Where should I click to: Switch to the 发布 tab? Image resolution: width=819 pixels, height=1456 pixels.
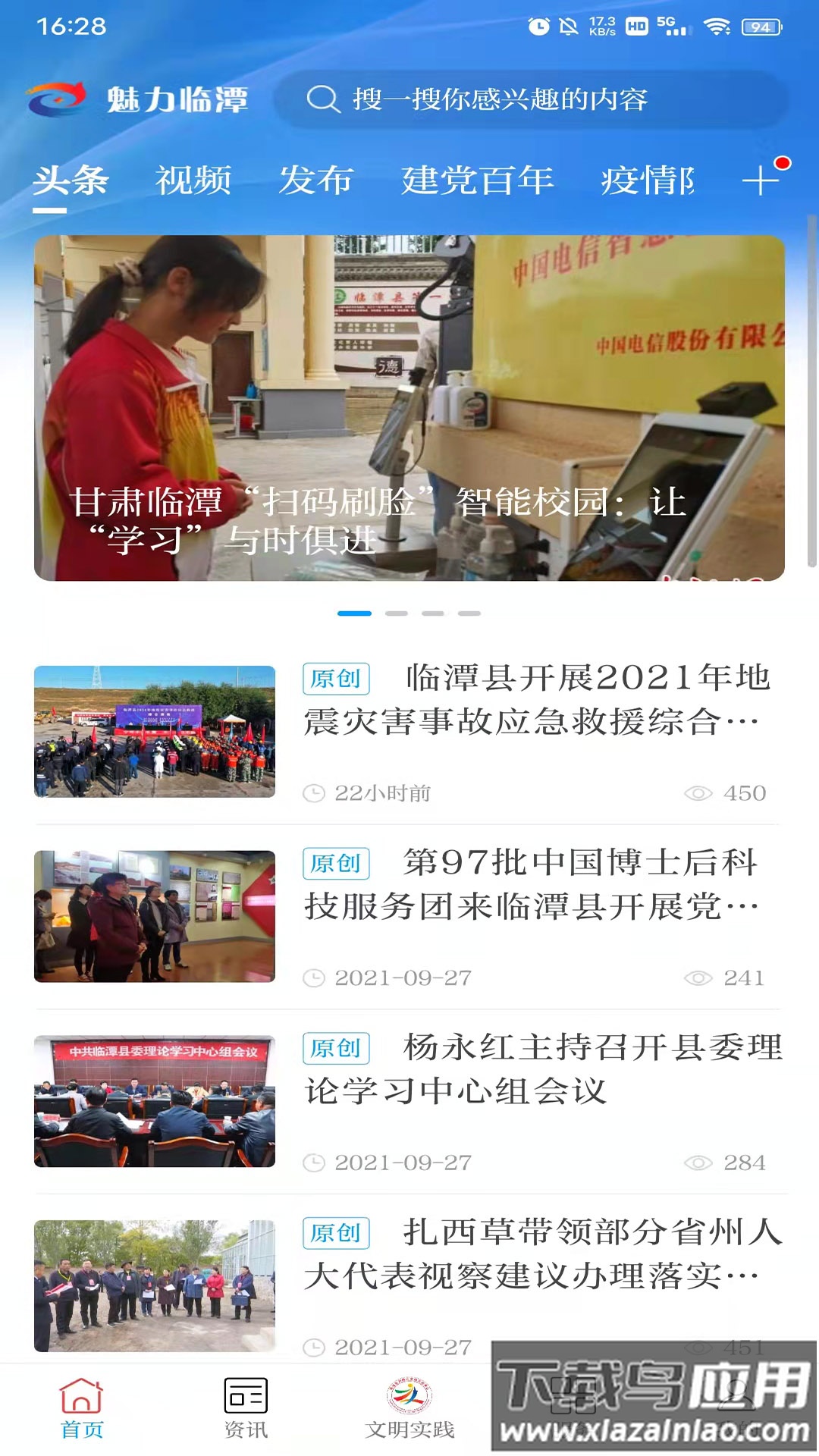pyautogui.click(x=316, y=180)
